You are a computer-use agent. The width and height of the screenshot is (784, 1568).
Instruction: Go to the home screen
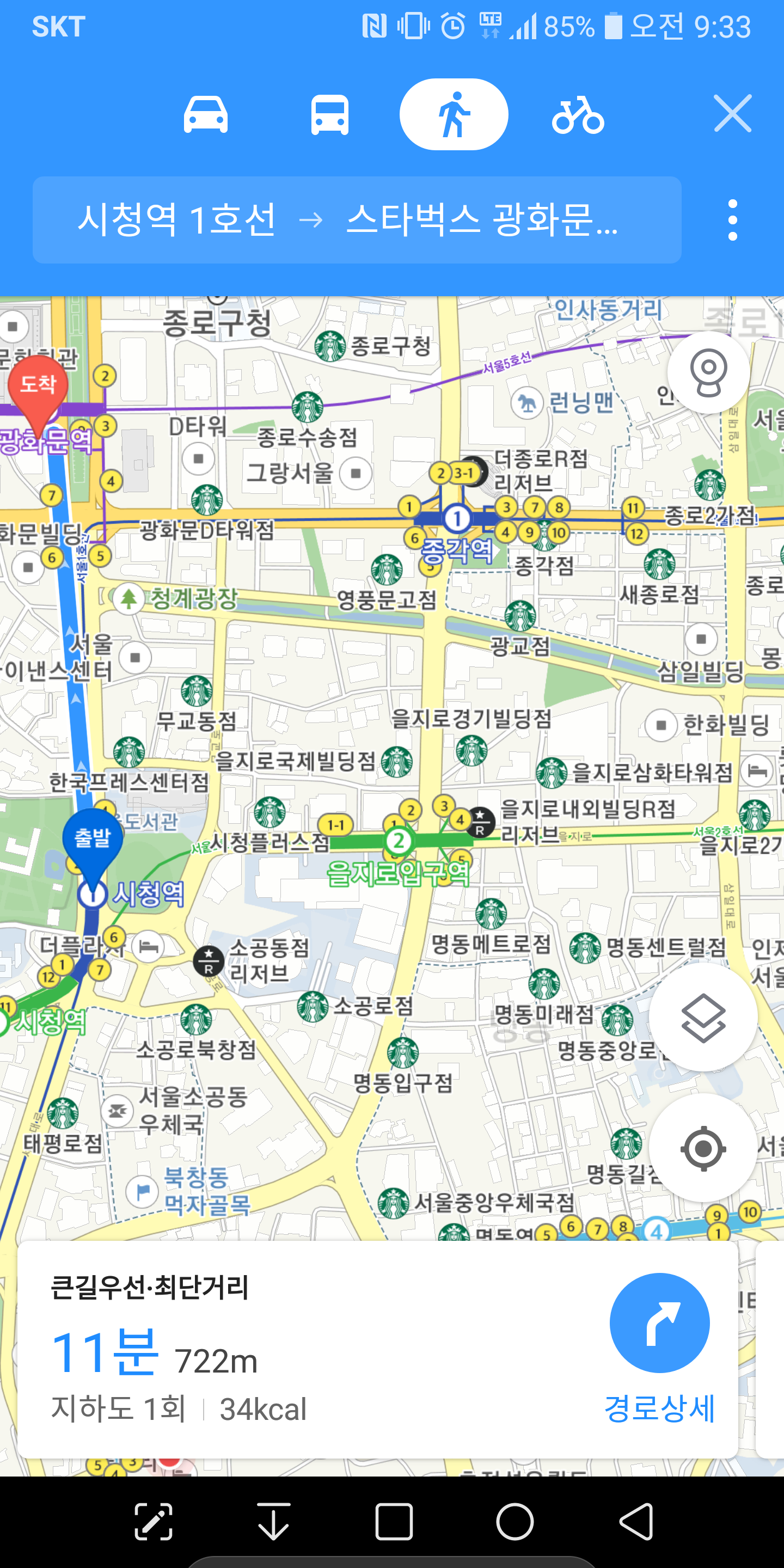coord(515,1522)
